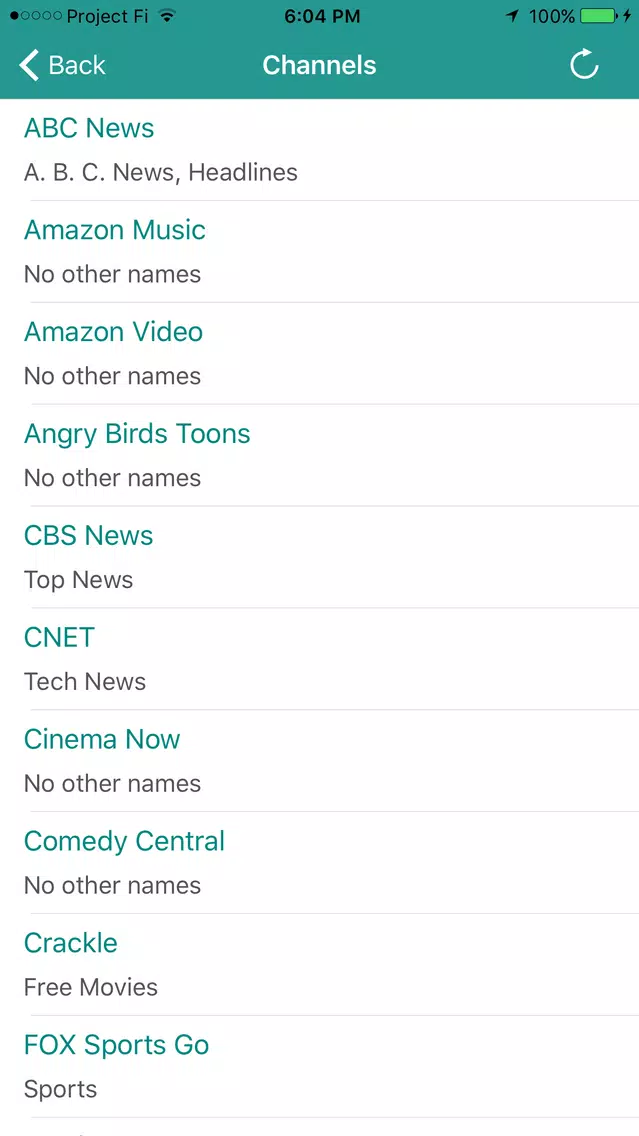Choose the Angry Birds Toons channel

tap(320, 456)
